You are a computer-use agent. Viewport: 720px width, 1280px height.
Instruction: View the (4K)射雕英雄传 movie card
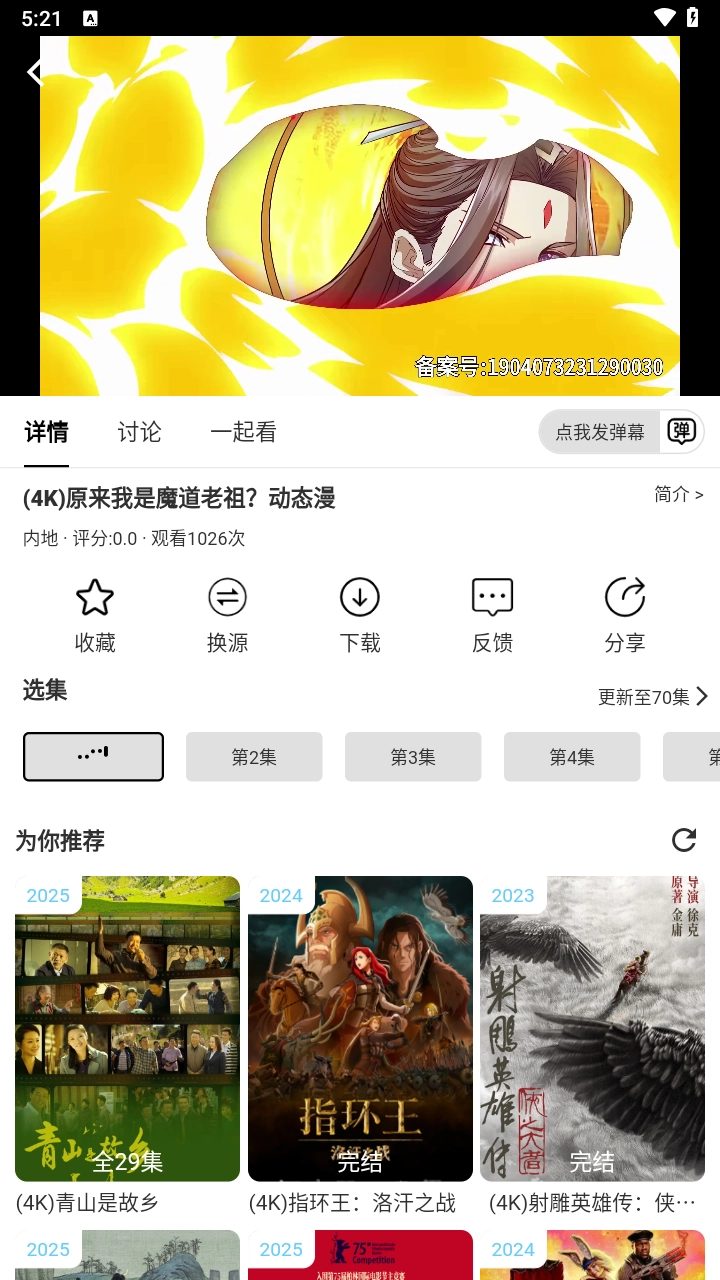click(x=592, y=1030)
